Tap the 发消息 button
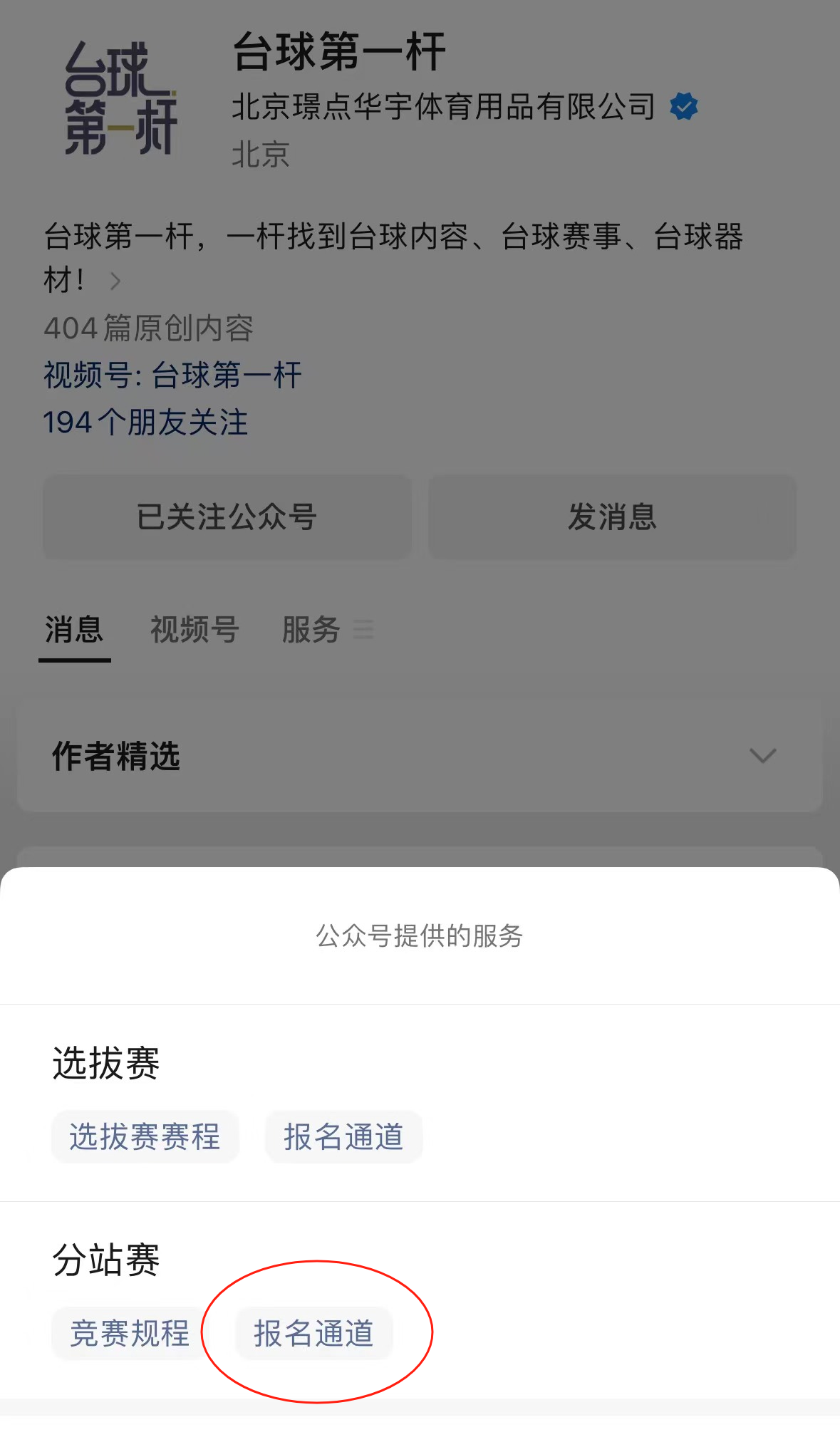Viewport: 840px width, 1447px height. 611,517
